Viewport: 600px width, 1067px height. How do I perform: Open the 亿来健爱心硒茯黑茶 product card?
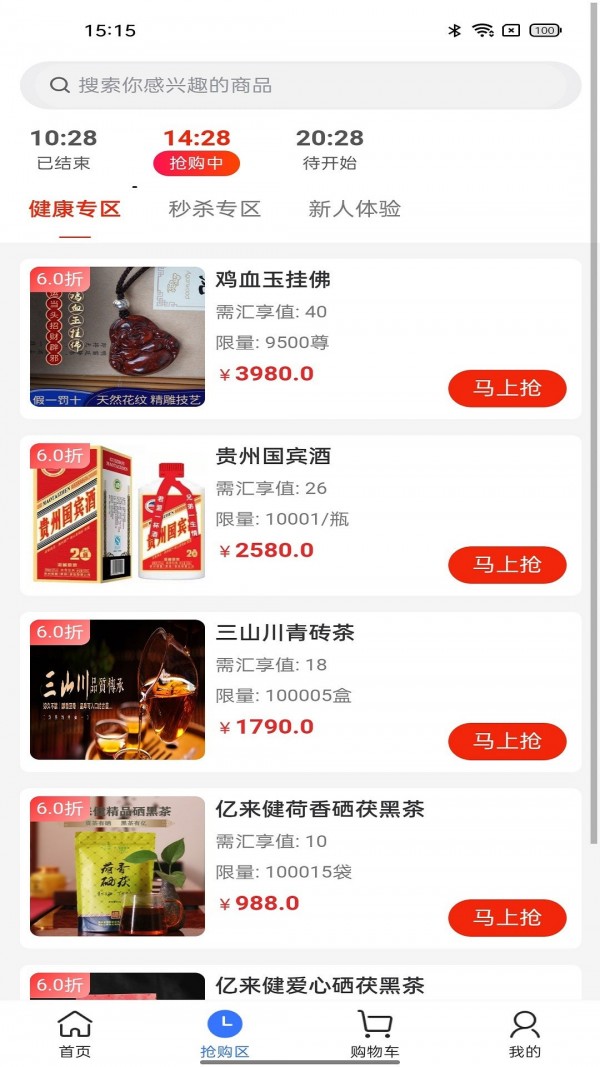point(320,985)
